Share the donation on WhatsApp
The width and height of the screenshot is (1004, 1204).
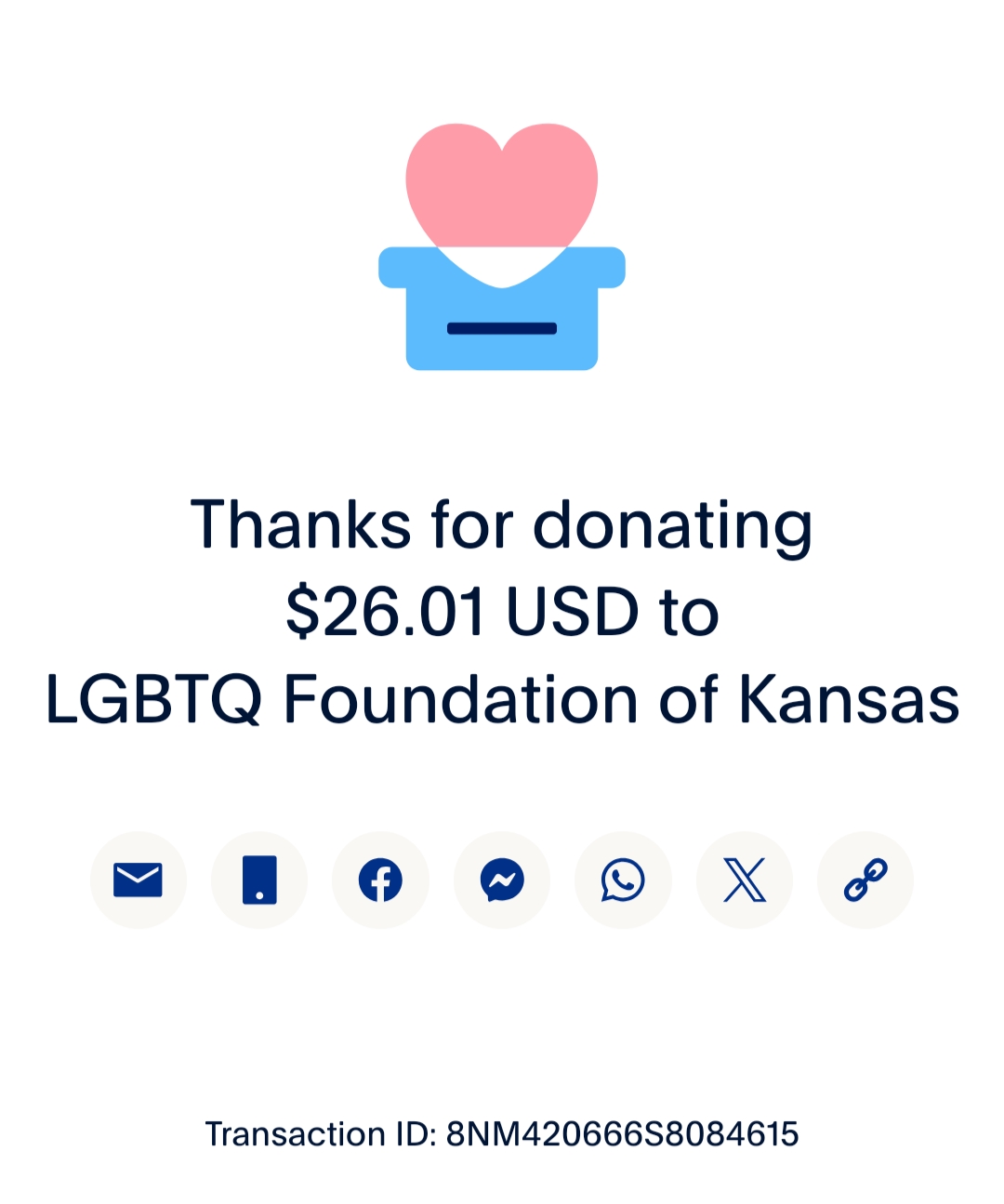coord(623,880)
